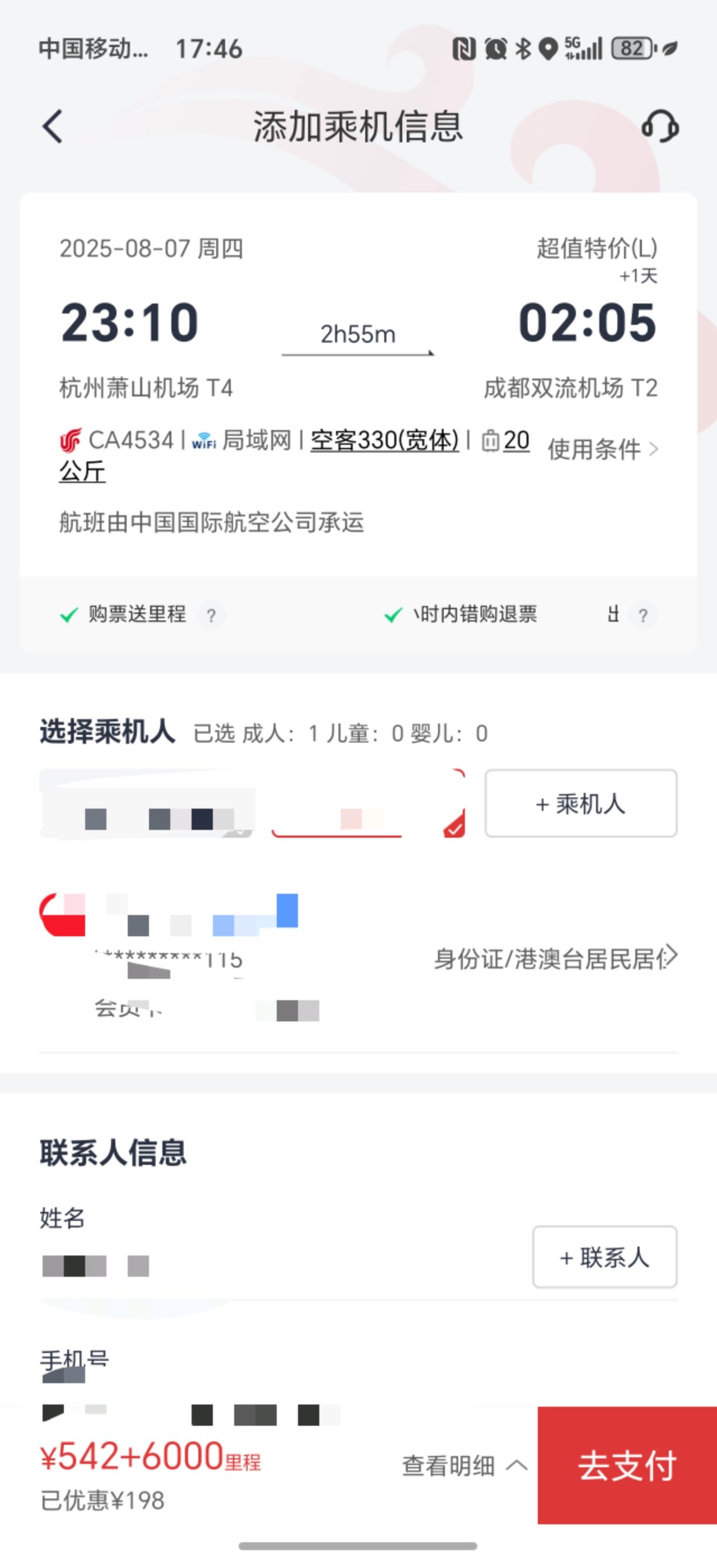The image size is (717, 1568).
Task: Tap the help icon beside 购票送里程
Action: pyautogui.click(x=211, y=615)
